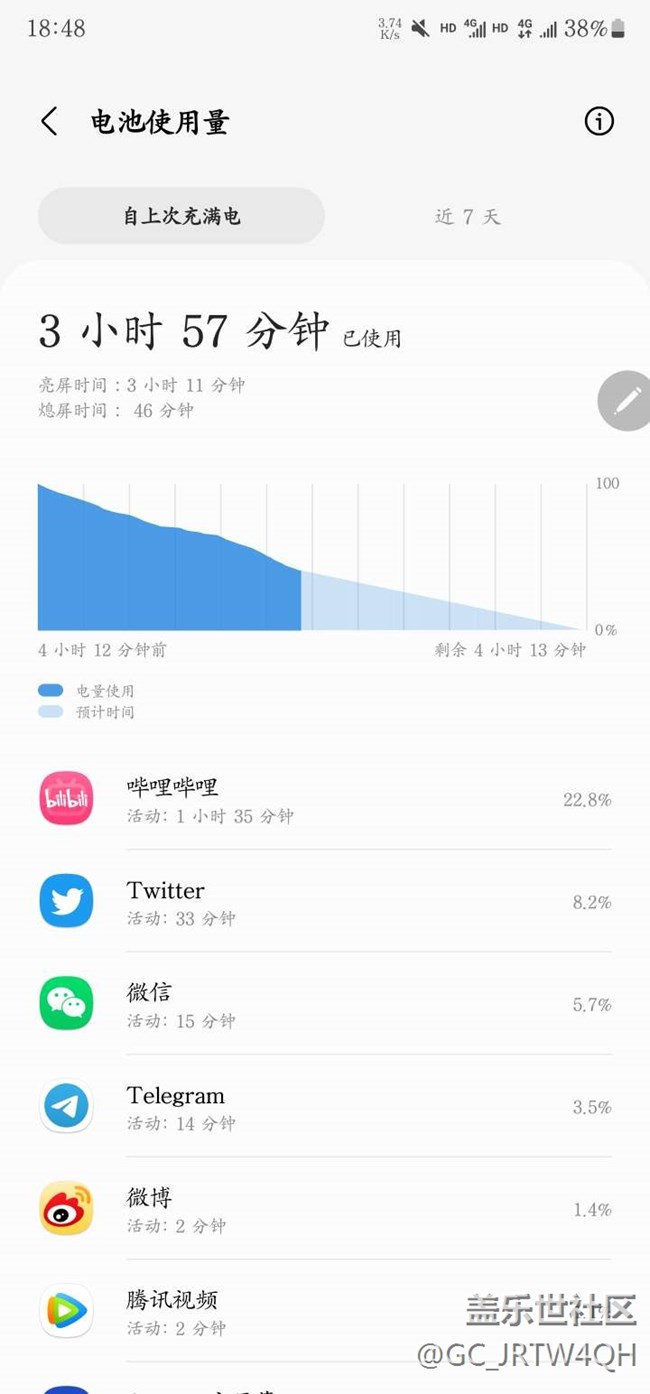Viewport: 650px width, 1394px height.
Task: Switch to the 近 7 天 tab
Action: coord(467,216)
